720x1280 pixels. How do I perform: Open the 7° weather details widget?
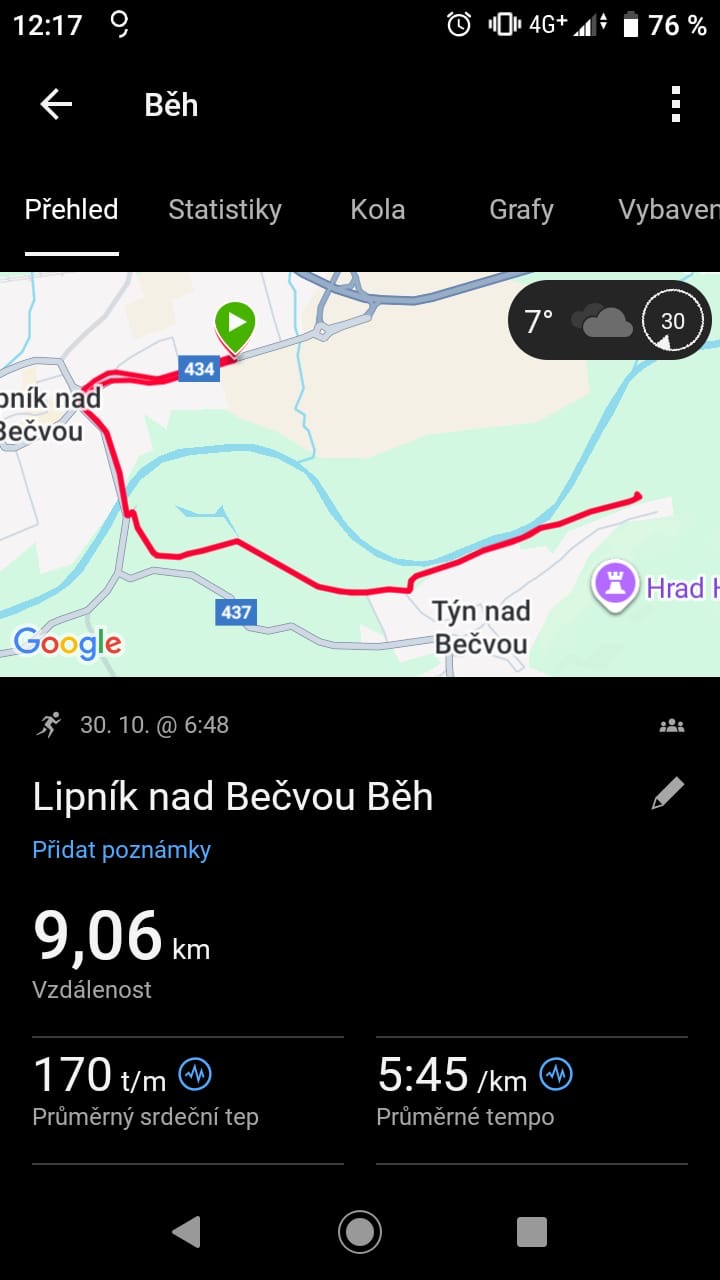pyautogui.click(x=610, y=321)
